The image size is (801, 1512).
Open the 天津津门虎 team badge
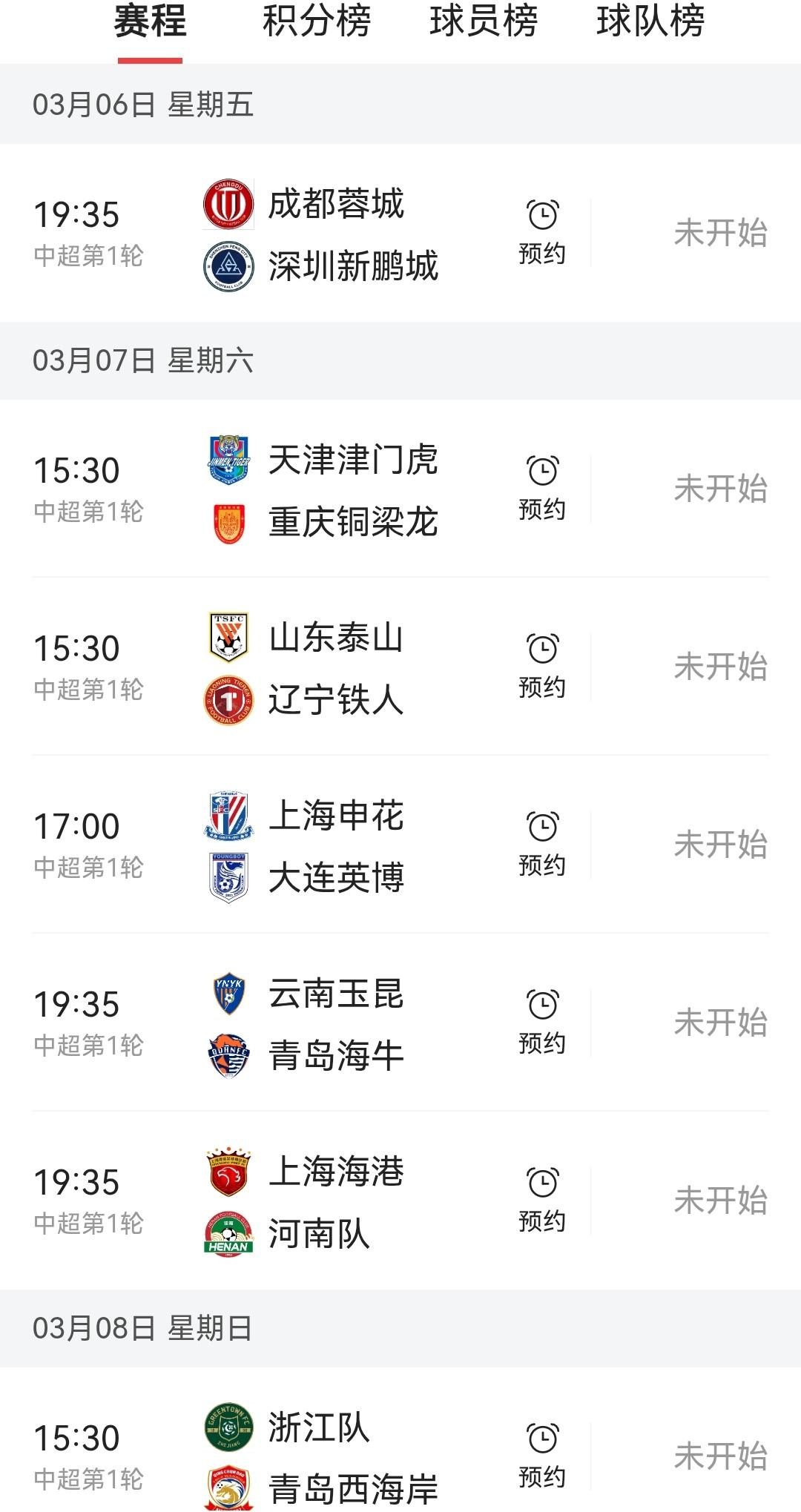click(x=226, y=460)
